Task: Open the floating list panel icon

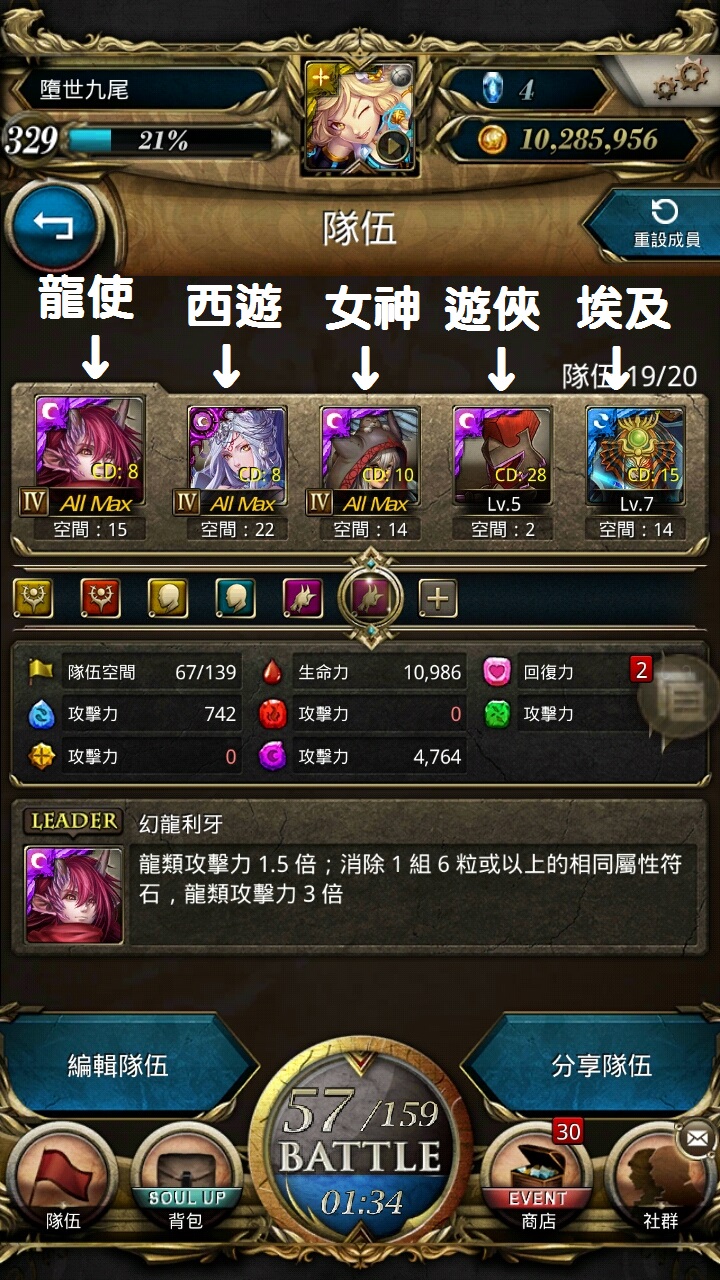Action: coord(688,698)
